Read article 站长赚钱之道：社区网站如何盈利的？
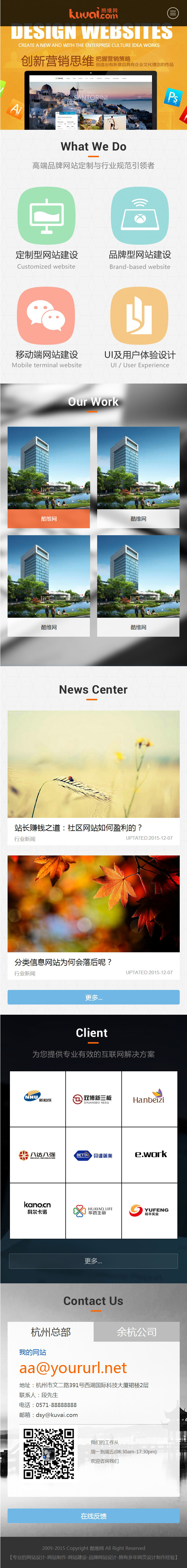The height and width of the screenshot is (1568, 187). coord(78,827)
